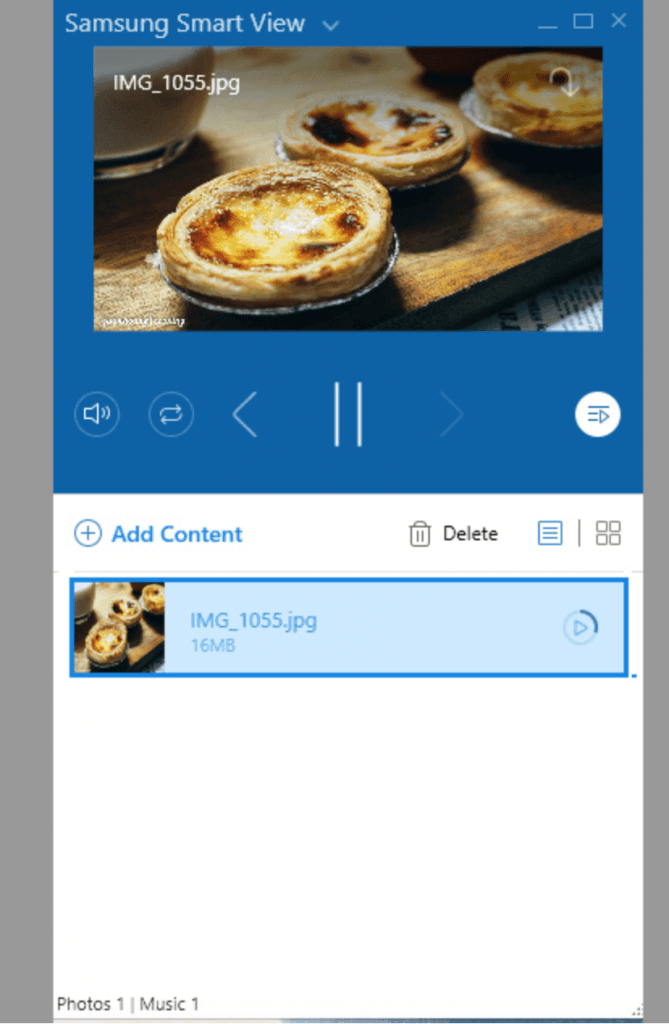Go to the previous item
The image size is (669, 1024).
click(245, 414)
